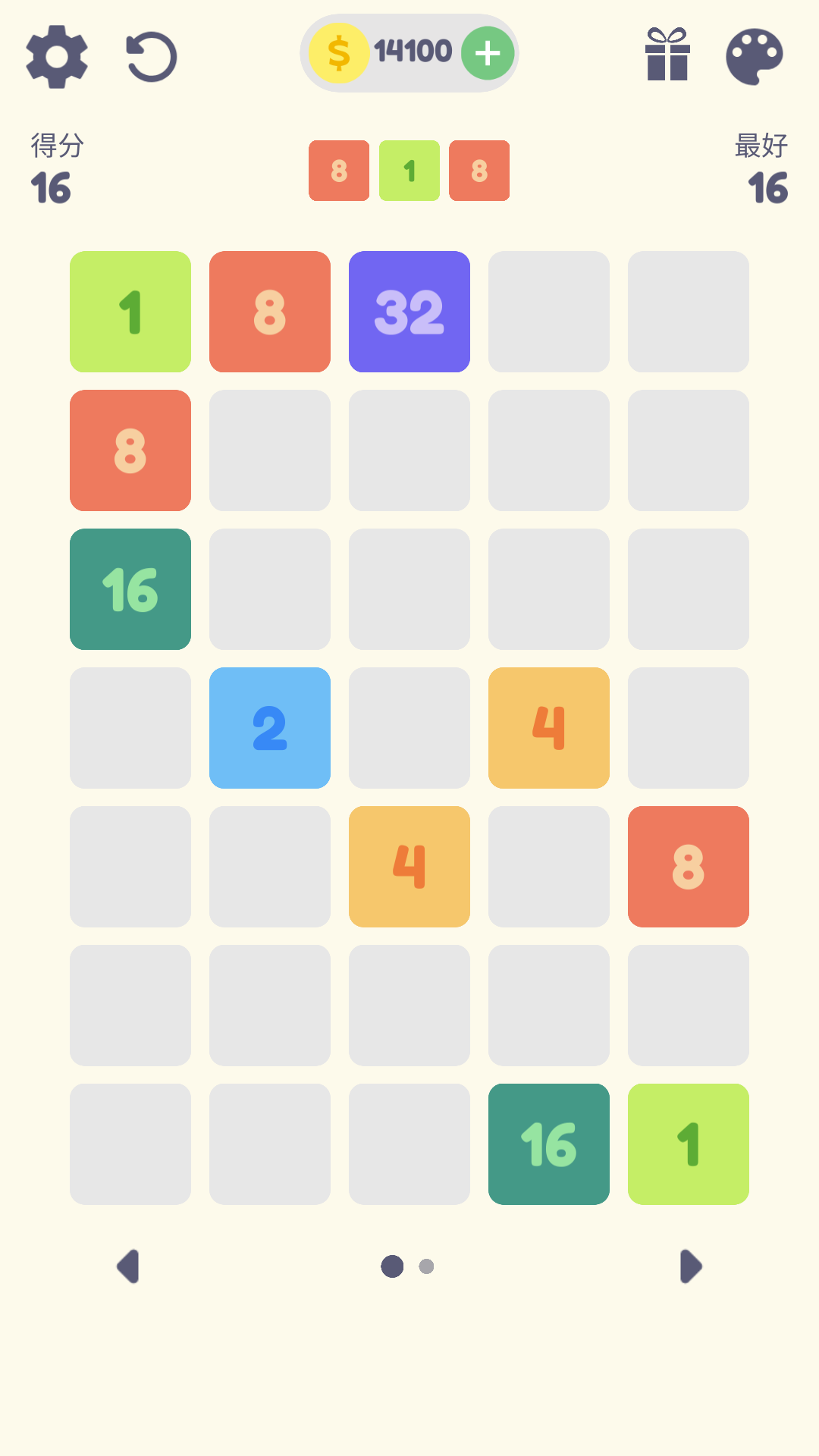Tap the 16 tile in the bottom row
The width and height of the screenshot is (819, 1456).
(548, 1144)
